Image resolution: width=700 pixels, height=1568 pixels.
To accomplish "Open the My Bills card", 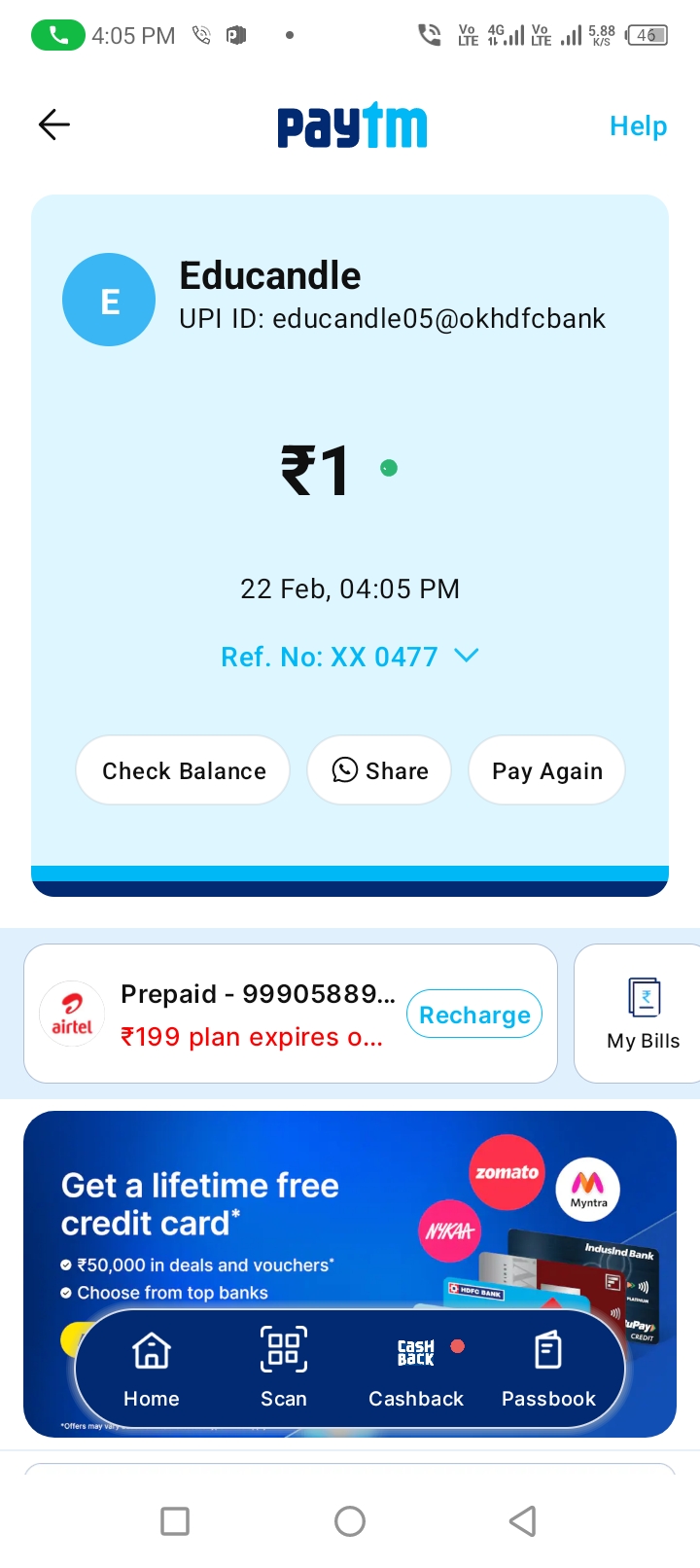I will 643,1014.
